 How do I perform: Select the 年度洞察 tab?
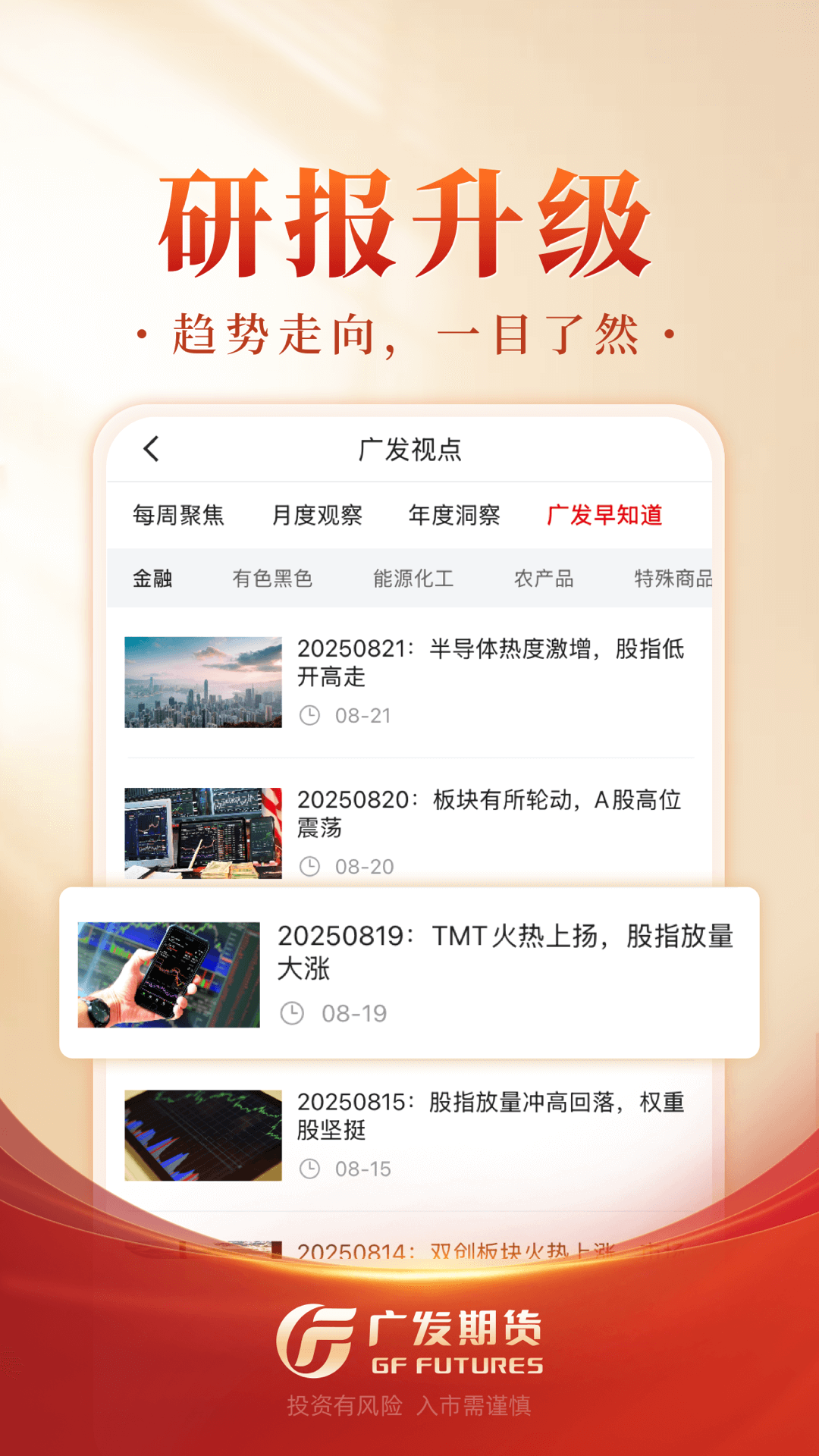coord(456,515)
